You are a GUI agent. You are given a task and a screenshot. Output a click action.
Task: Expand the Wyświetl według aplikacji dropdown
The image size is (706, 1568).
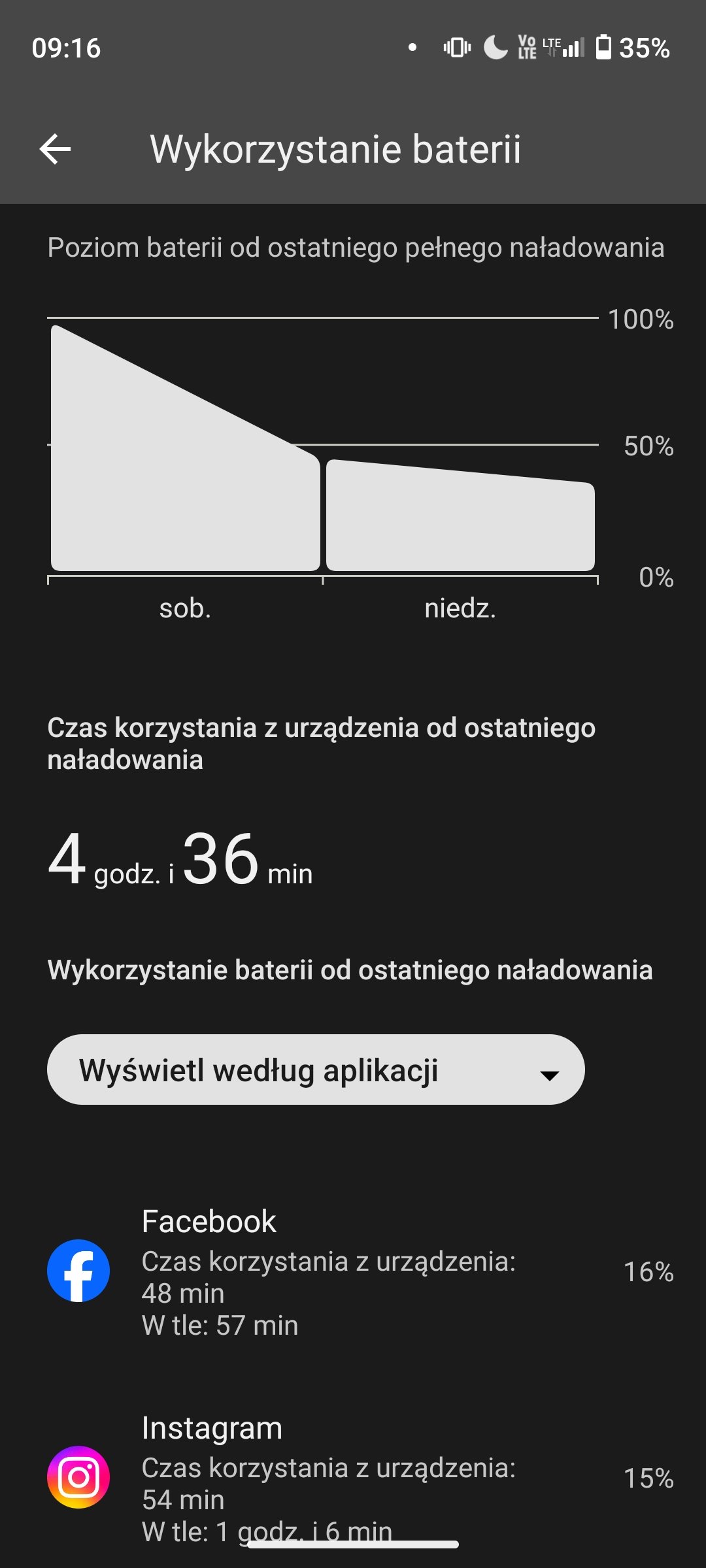point(316,1070)
